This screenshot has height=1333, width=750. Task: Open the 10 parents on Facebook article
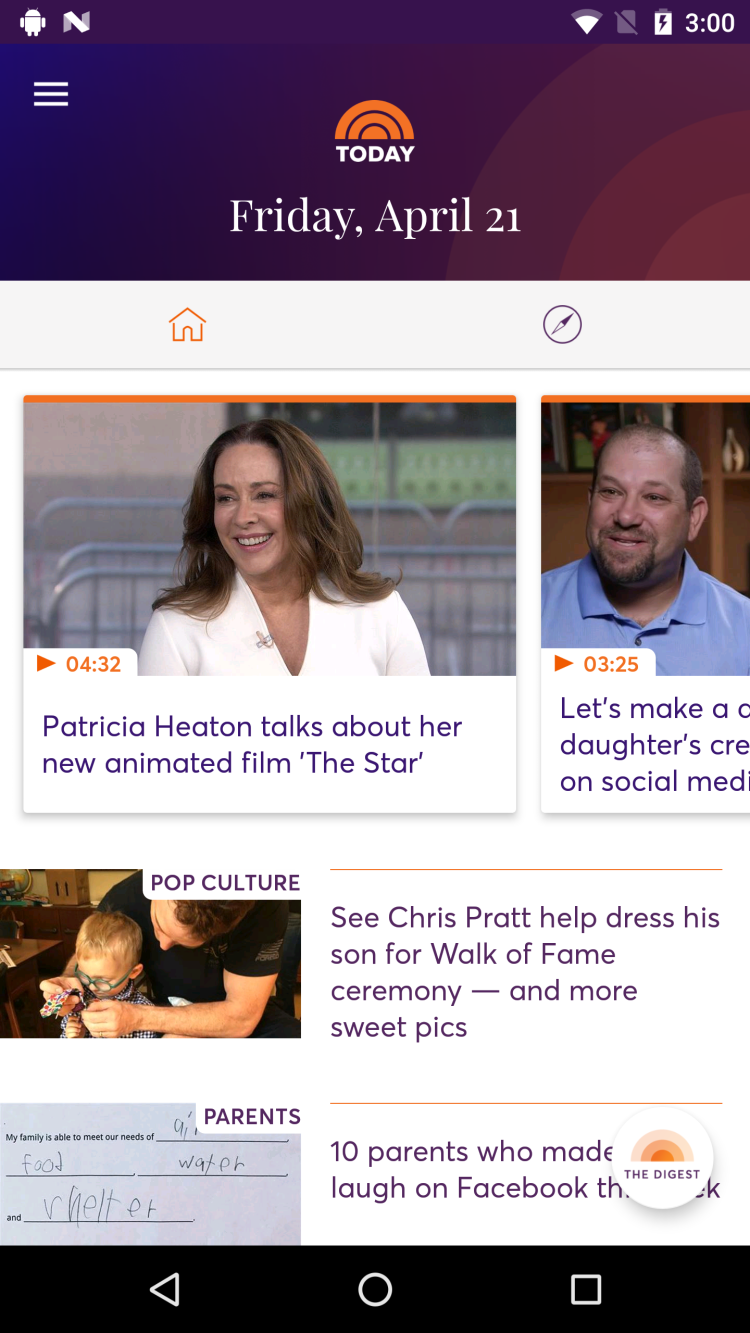470,1170
